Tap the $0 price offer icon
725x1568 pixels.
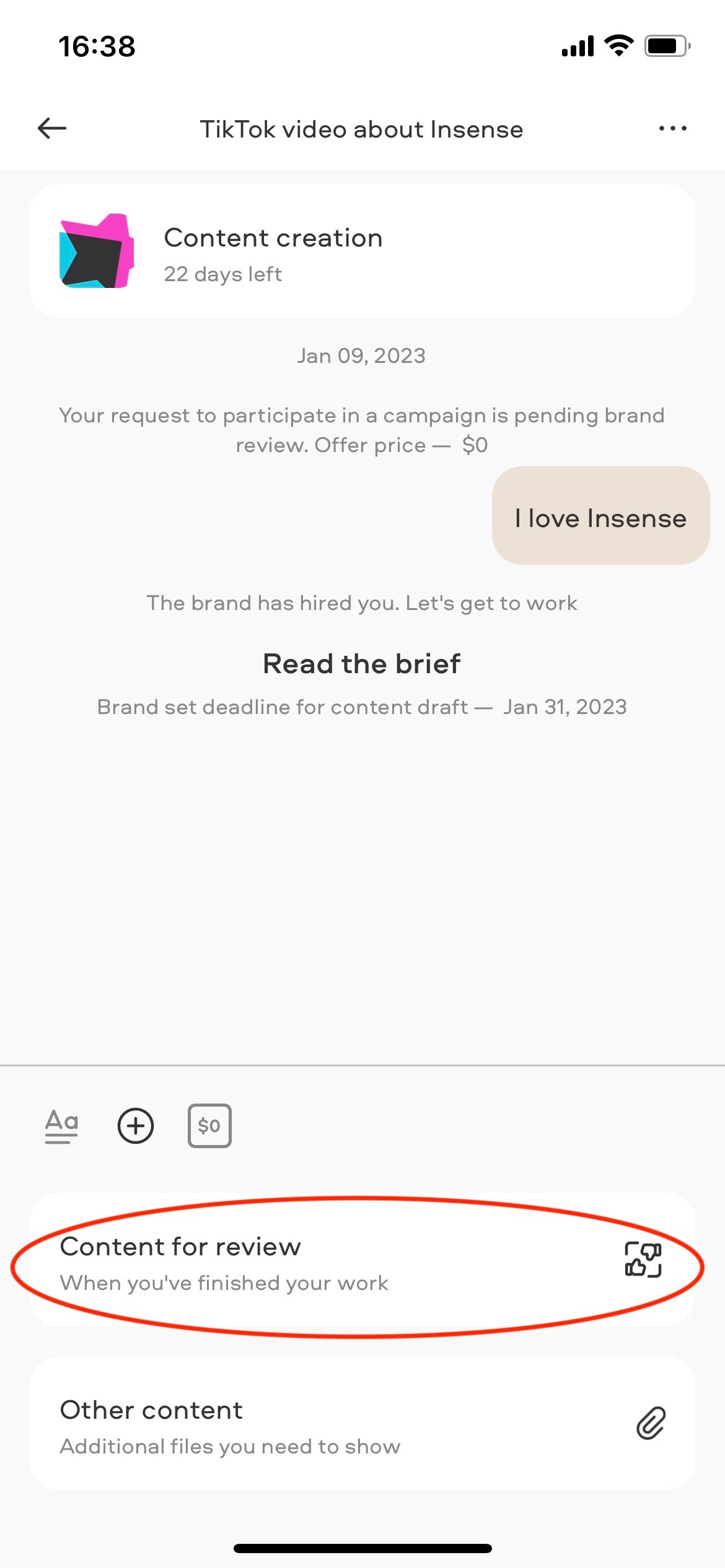tap(209, 1125)
